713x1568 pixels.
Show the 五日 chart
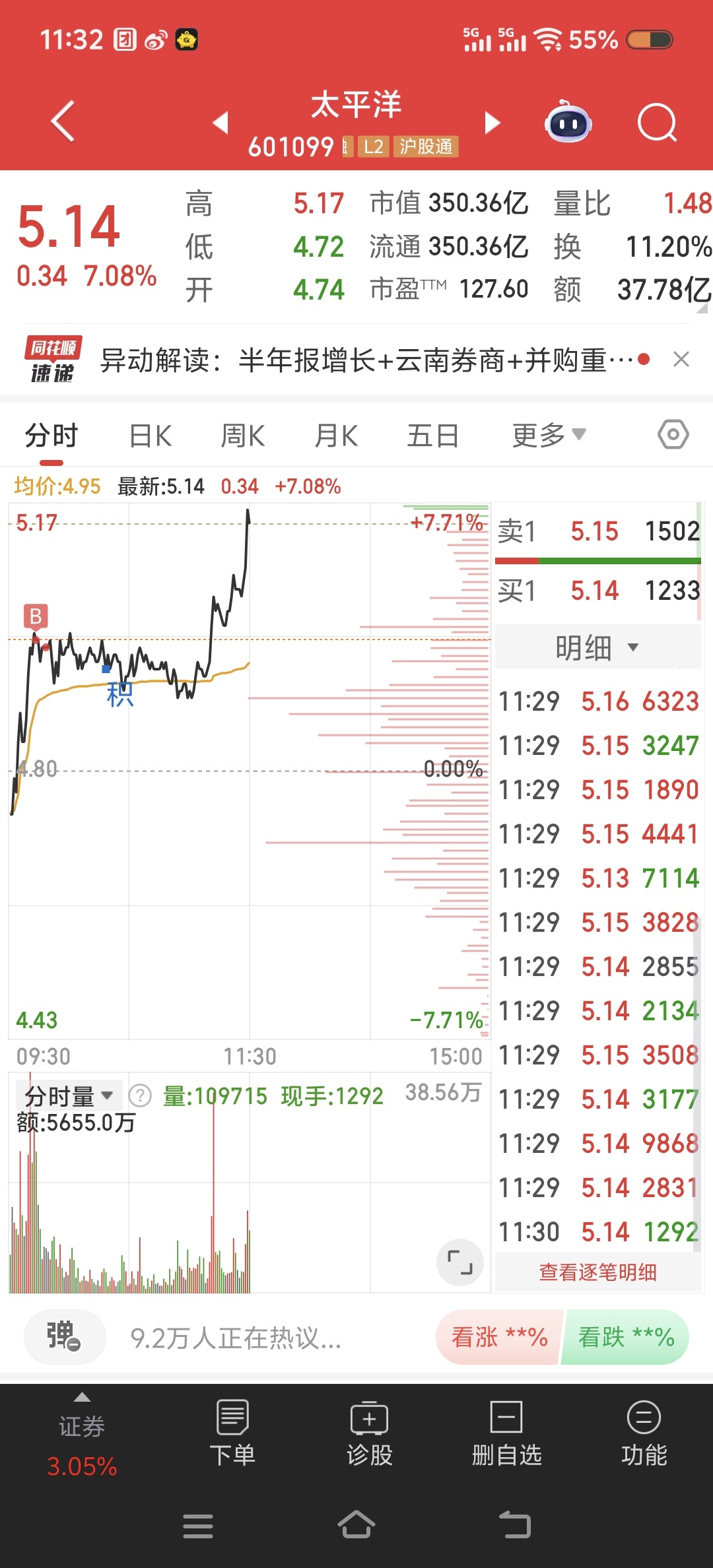(x=432, y=436)
